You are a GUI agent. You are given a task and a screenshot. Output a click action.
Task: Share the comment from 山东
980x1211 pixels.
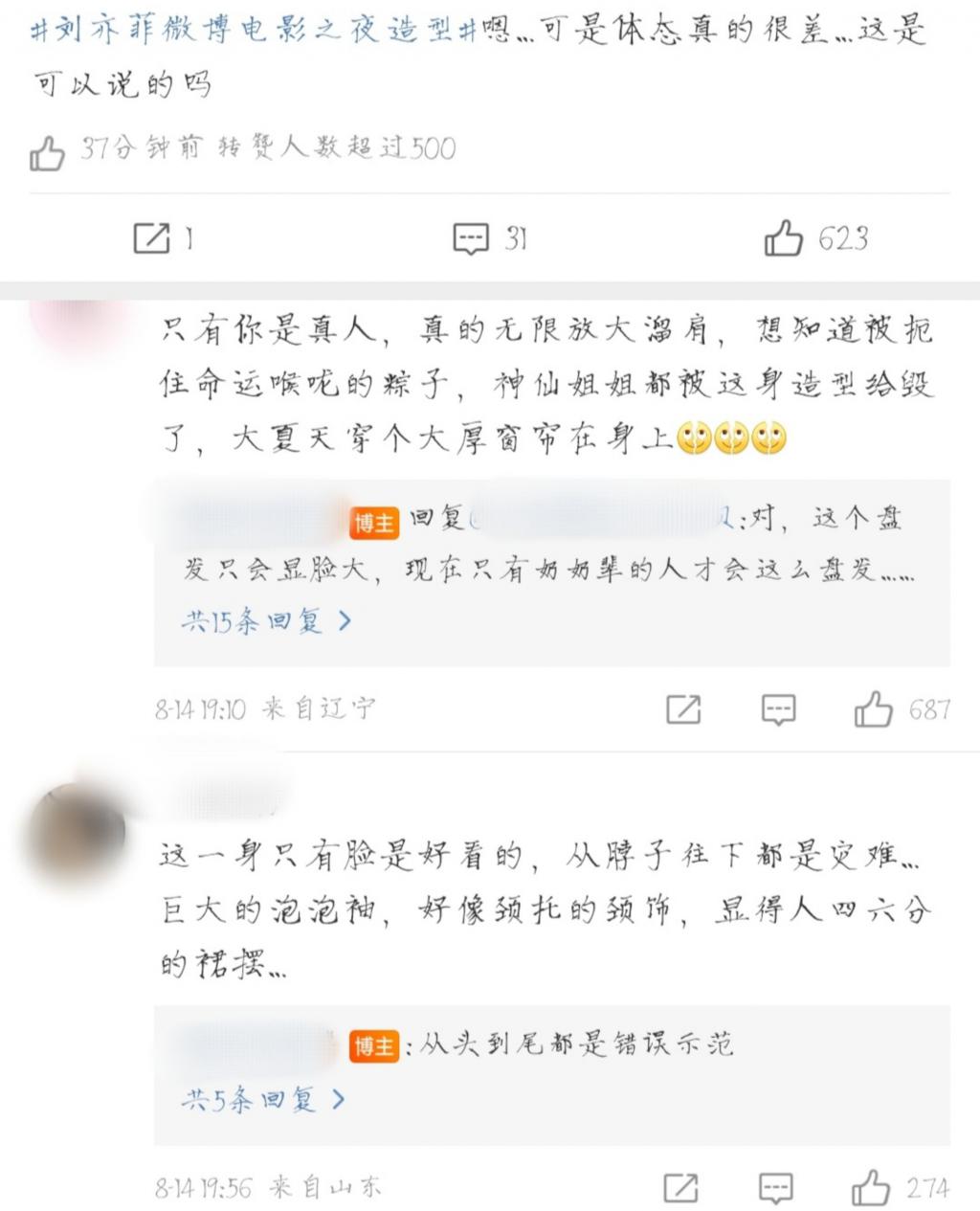pyautogui.click(x=680, y=1188)
